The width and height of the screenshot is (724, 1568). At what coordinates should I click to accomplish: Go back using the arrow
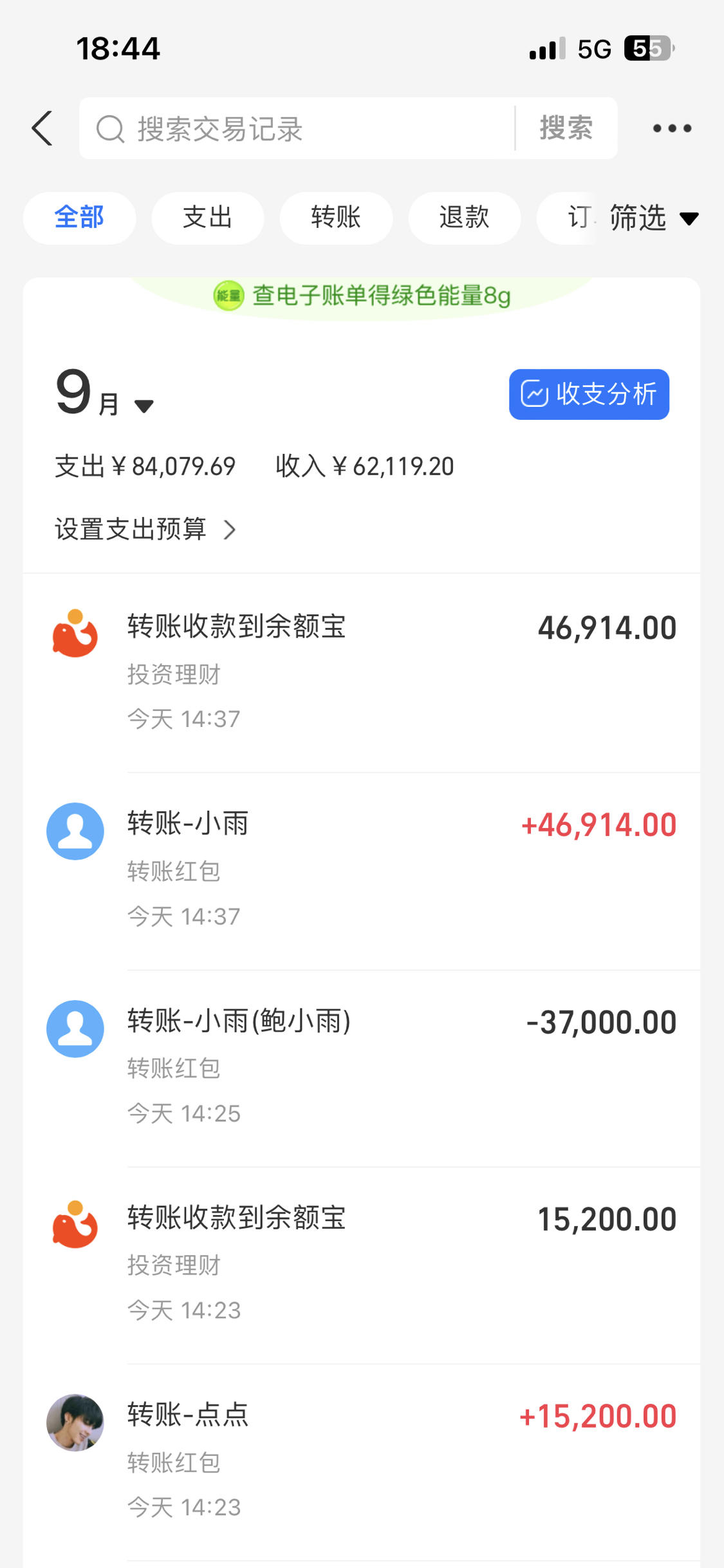(x=42, y=128)
